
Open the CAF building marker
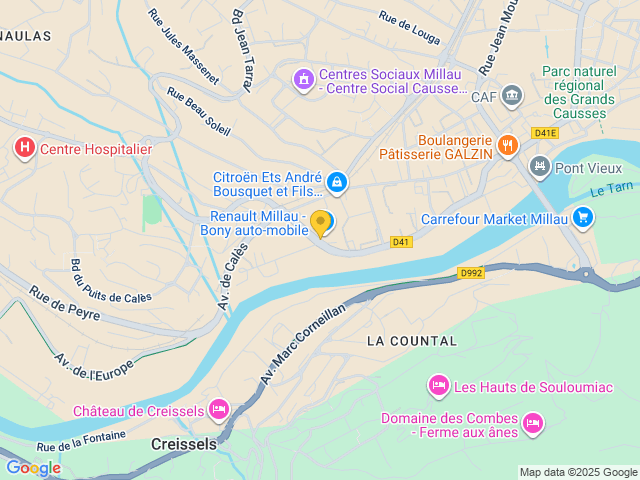pos(512,96)
